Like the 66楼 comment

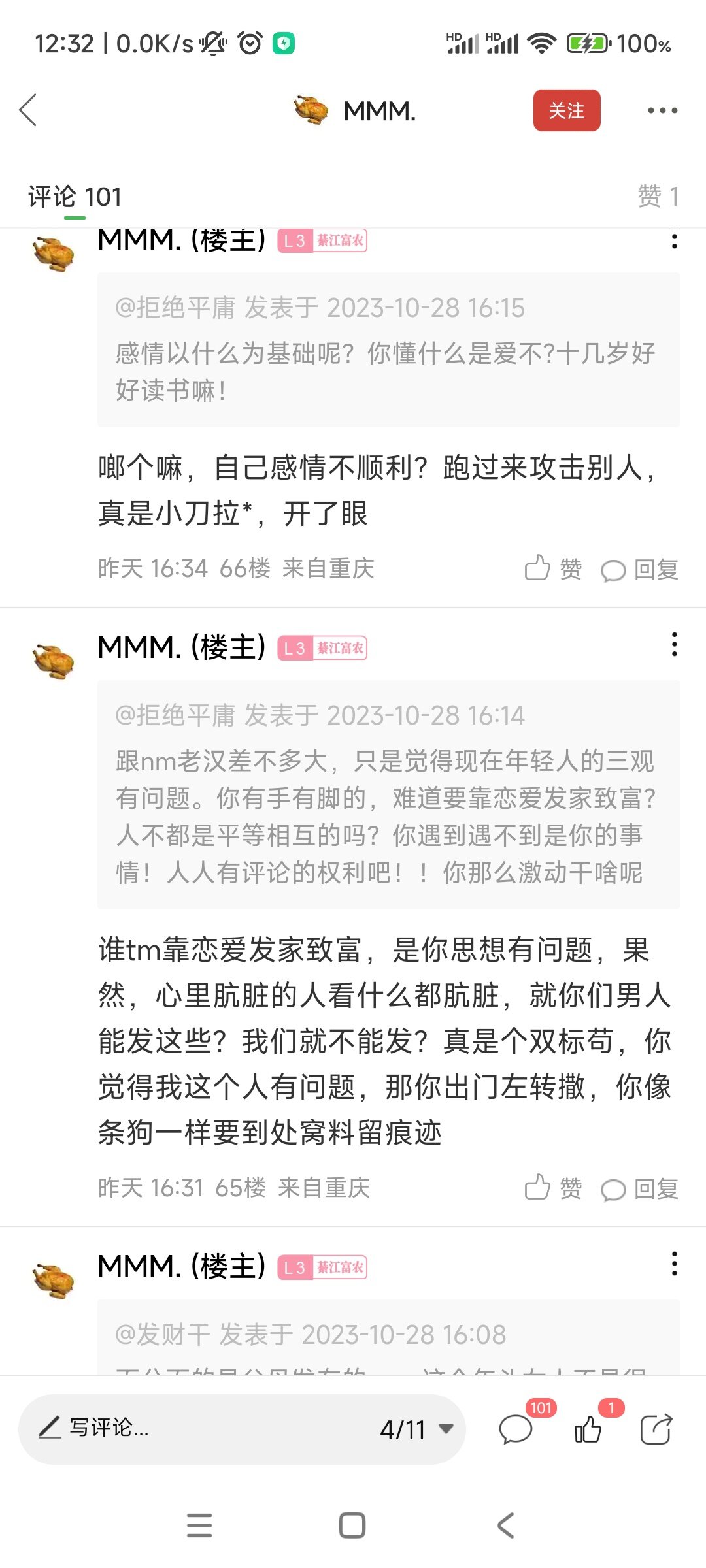pyautogui.click(x=553, y=568)
